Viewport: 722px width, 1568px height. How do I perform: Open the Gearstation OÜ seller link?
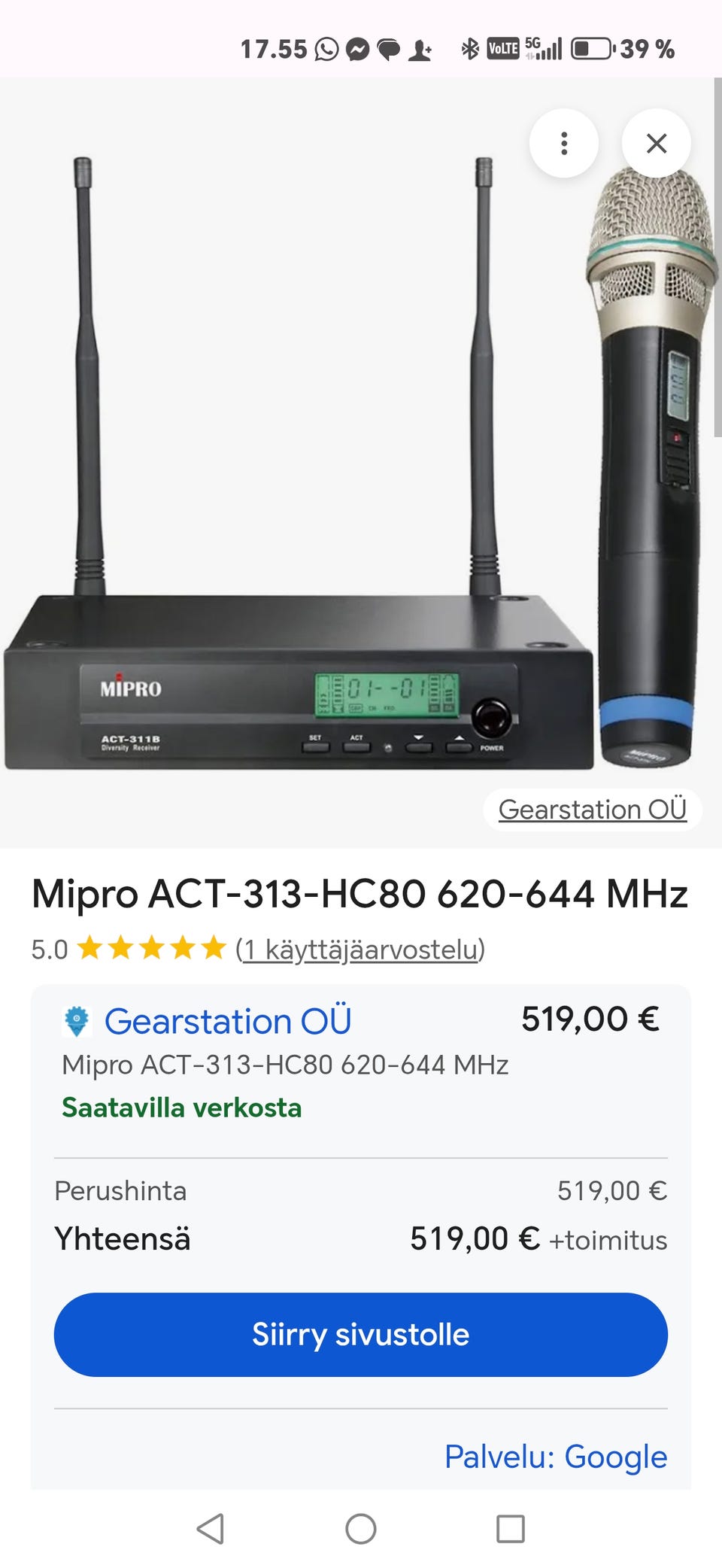click(x=227, y=1021)
